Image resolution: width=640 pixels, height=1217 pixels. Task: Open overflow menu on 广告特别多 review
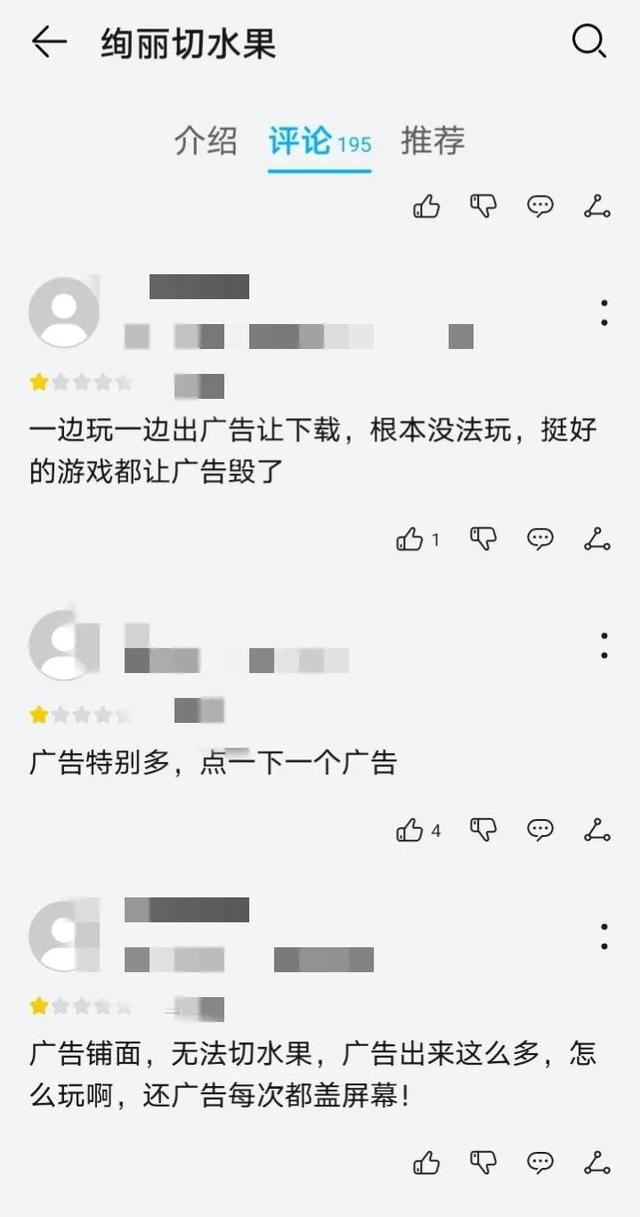click(x=604, y=645)
